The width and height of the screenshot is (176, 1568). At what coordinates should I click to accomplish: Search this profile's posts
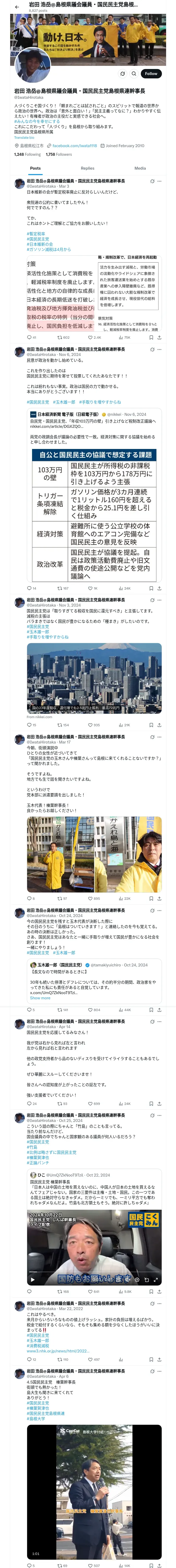point(133,74)
